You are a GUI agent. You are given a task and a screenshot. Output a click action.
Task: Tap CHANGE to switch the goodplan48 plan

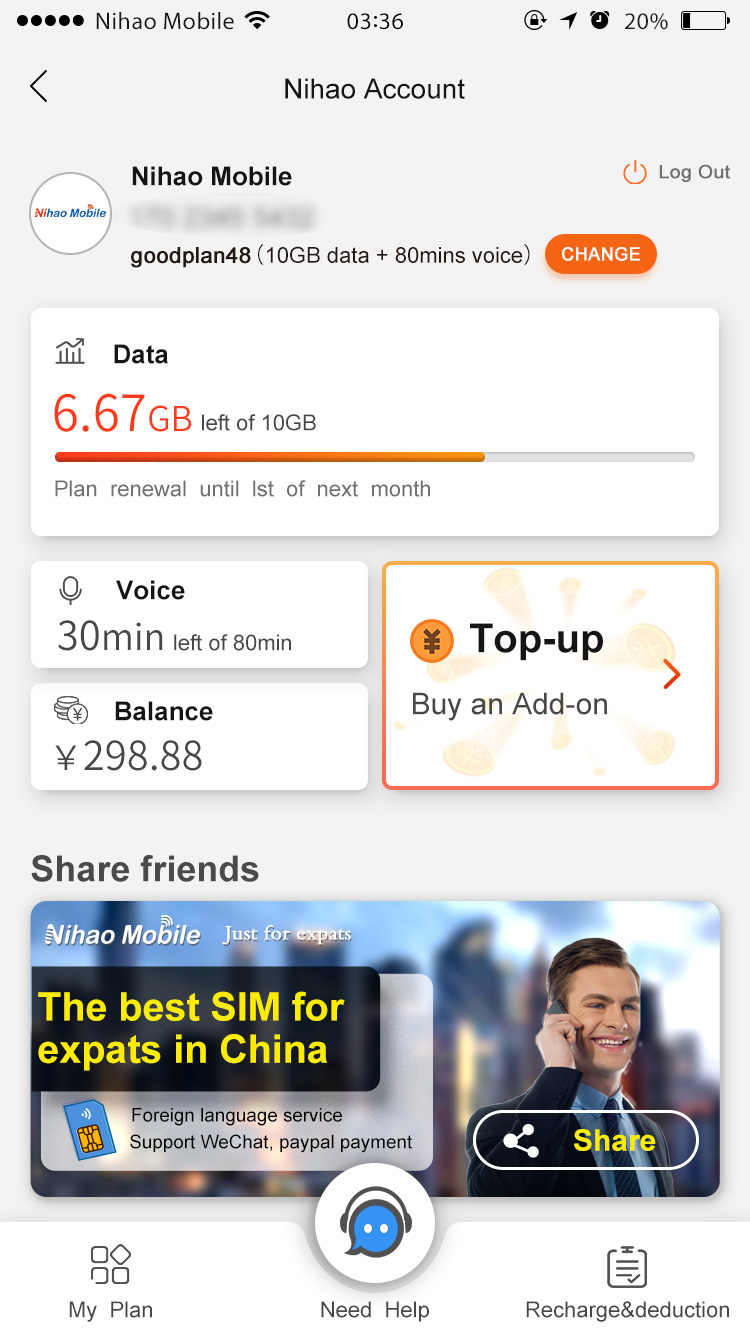(x=600, y=254)
